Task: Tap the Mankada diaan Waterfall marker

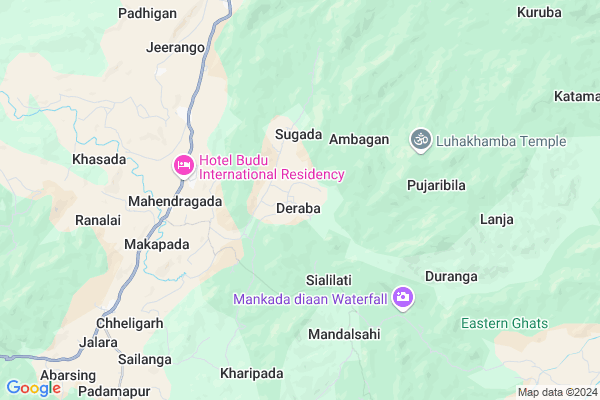Action: coord(403,298)
